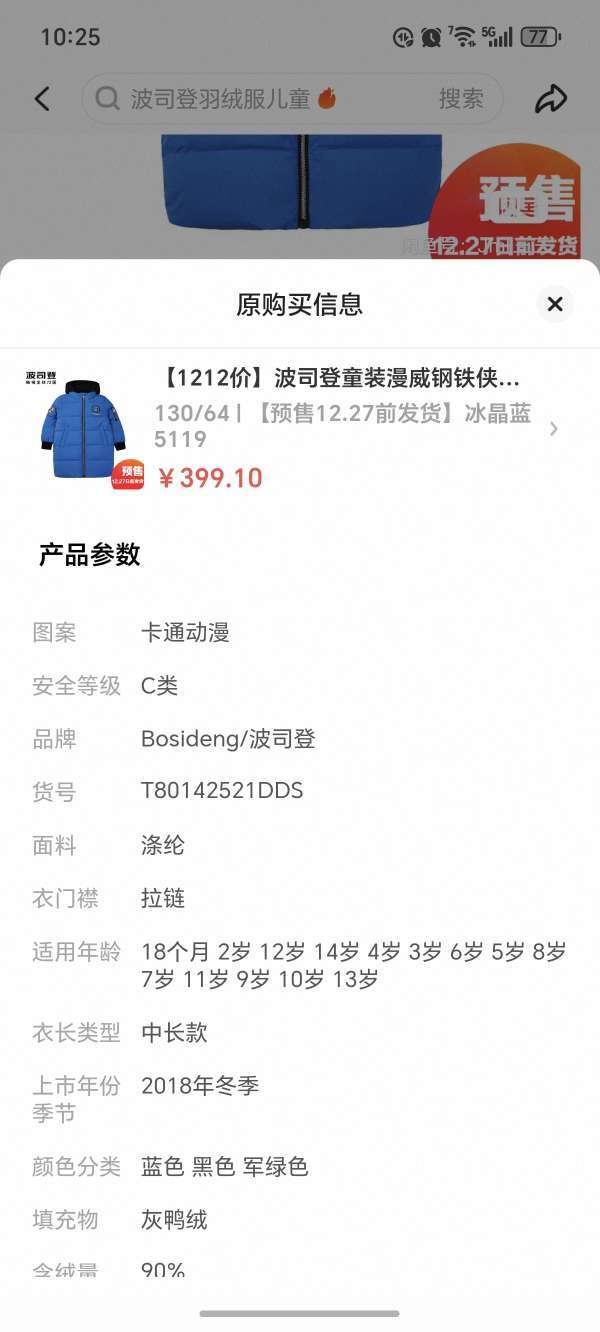Share this product page
Screen dimensions: 600x1332
551,98
